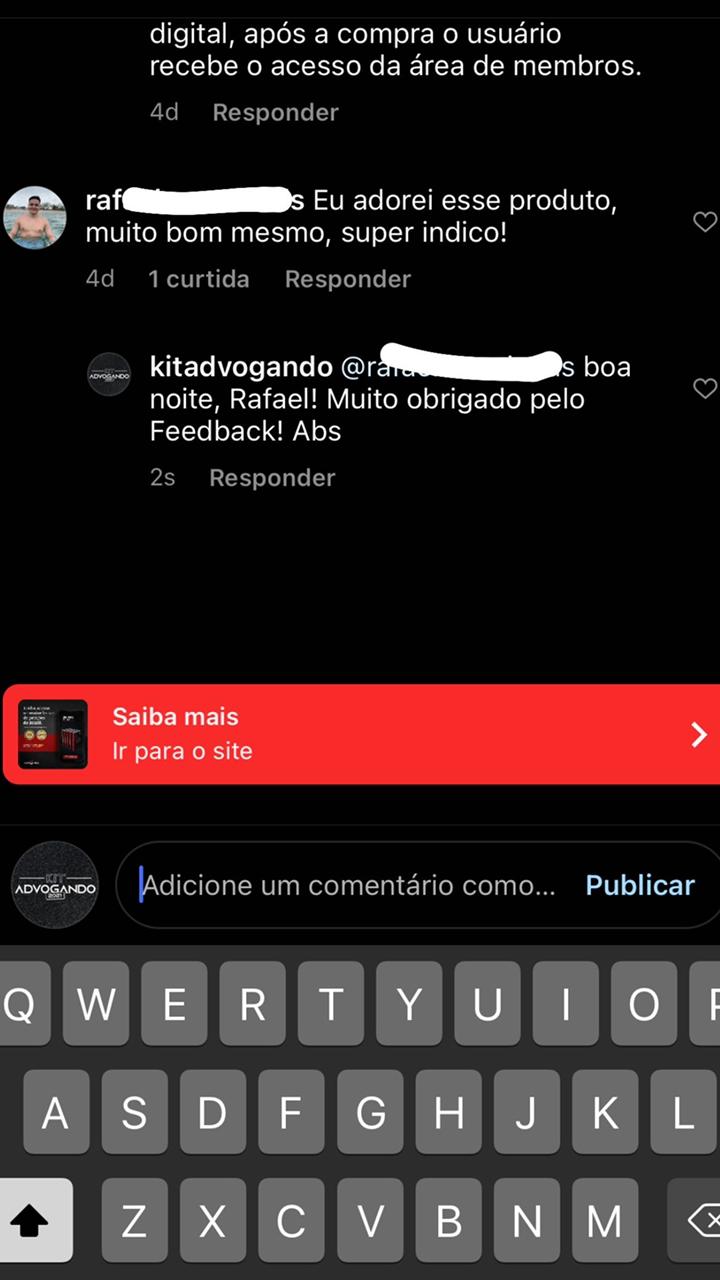This screenshot has height=1280, width=720.
Task: Like Rafael's comment with the heart icon
Action: [705, 222]
